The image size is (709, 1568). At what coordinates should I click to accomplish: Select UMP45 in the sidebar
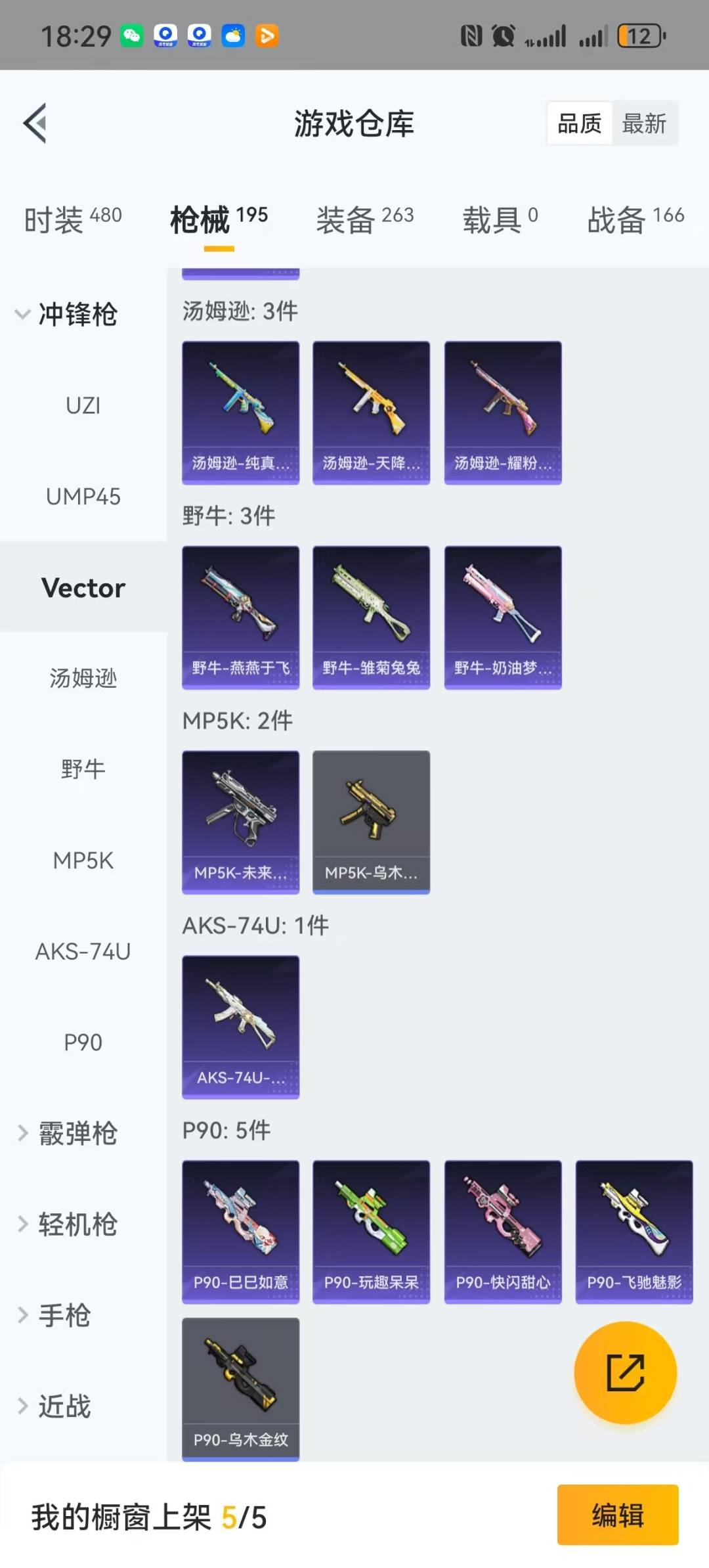tap(83, 497)
